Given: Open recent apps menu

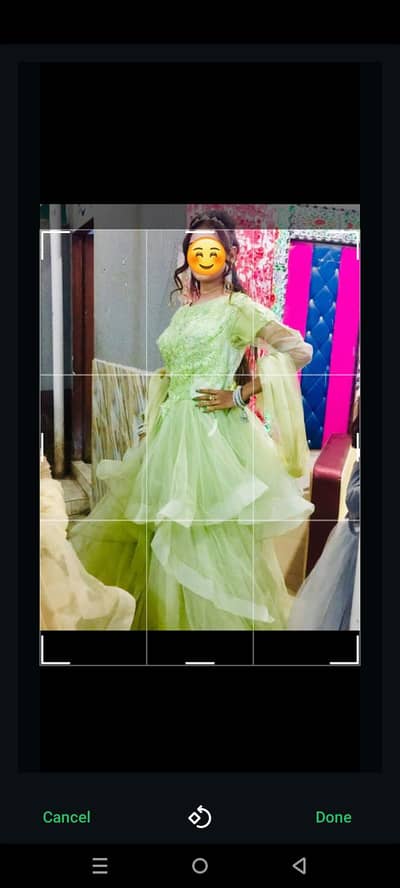Looking at the screenshot, I should click(x=100, y=865).
